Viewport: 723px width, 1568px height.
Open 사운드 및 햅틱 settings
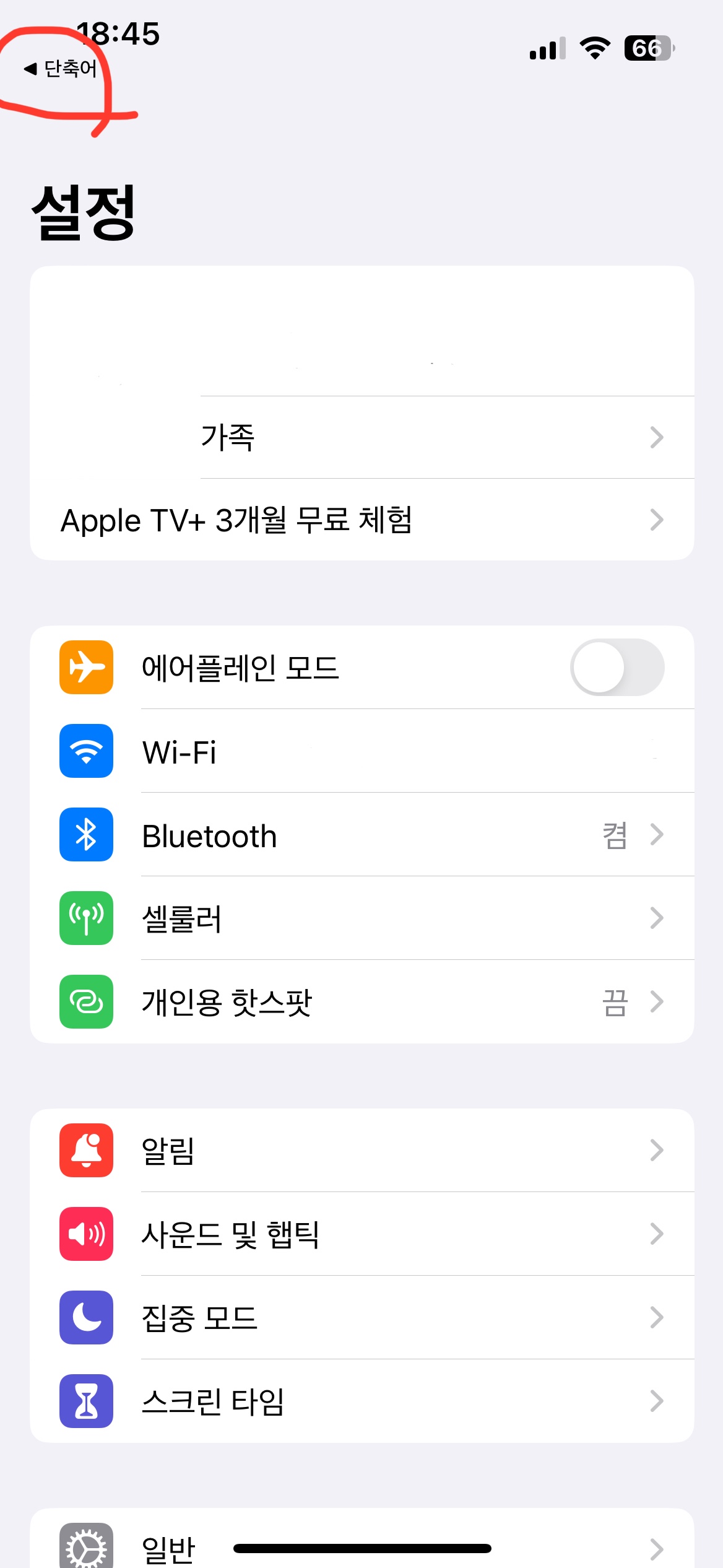(371, 1234)
